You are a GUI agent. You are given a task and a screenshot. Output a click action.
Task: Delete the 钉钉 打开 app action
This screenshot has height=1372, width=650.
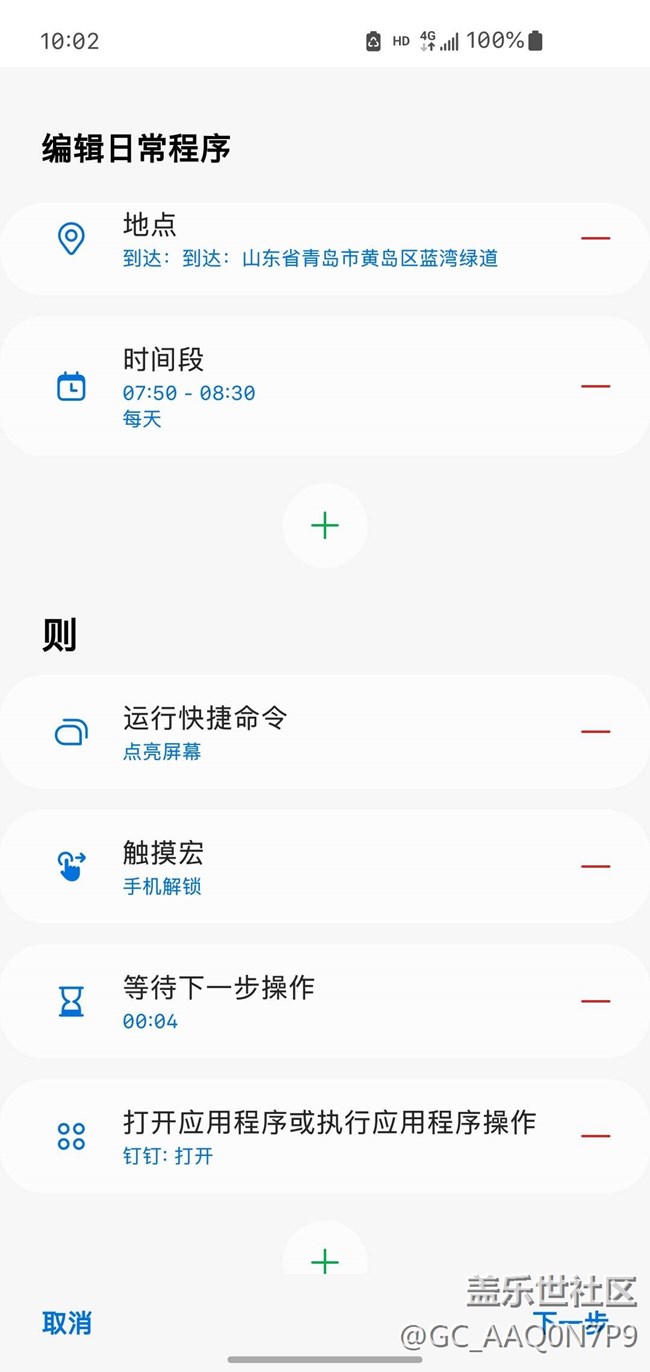(x=595, y=1136)
